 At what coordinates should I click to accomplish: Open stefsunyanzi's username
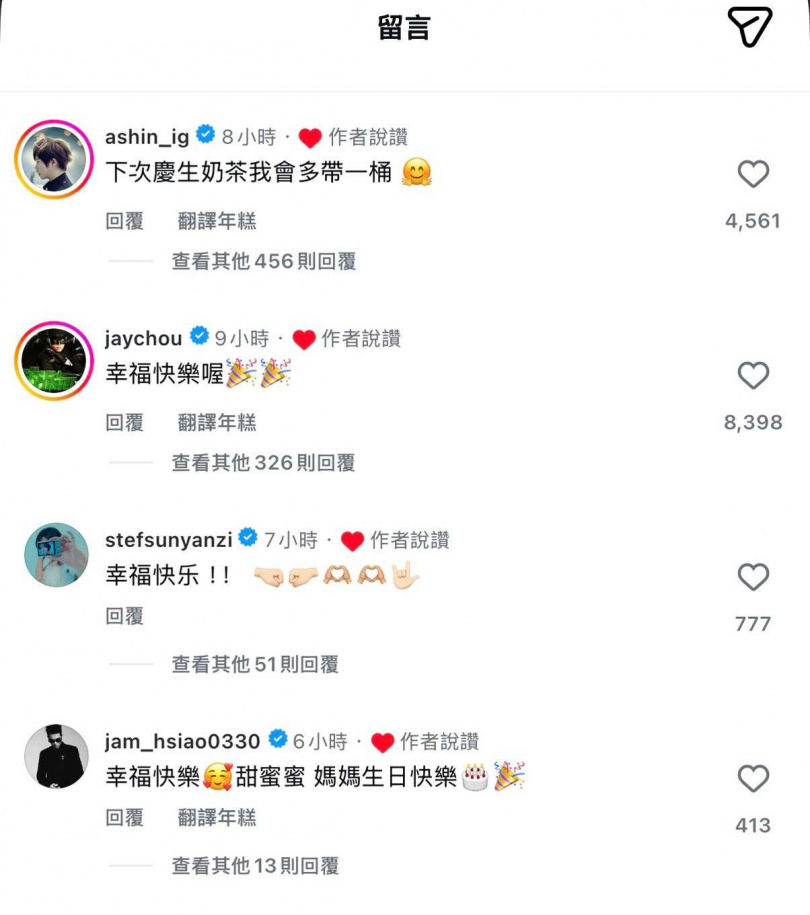click(168, 540)
